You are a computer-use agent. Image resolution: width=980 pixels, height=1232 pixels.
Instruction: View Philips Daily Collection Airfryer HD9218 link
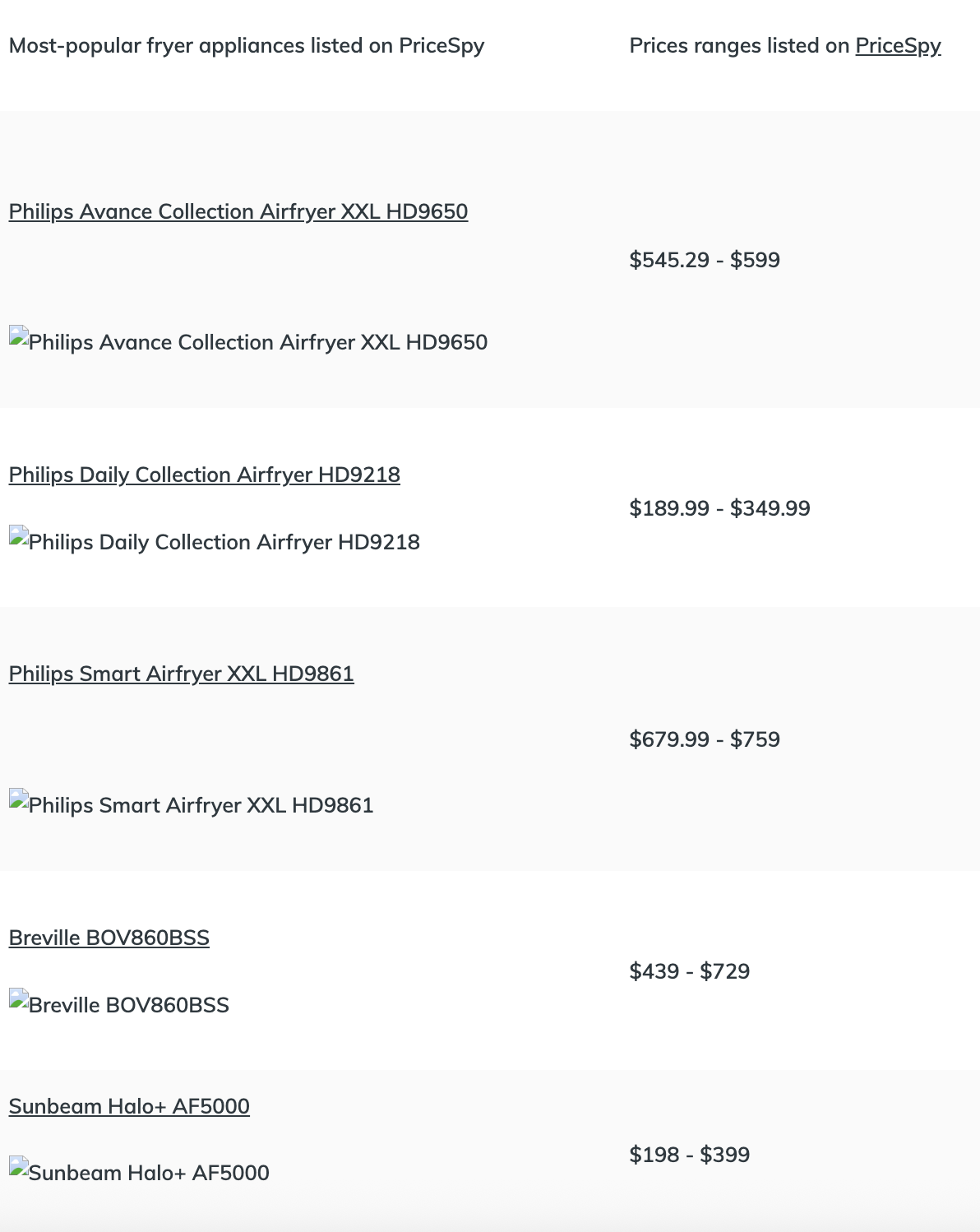point(204,475)
